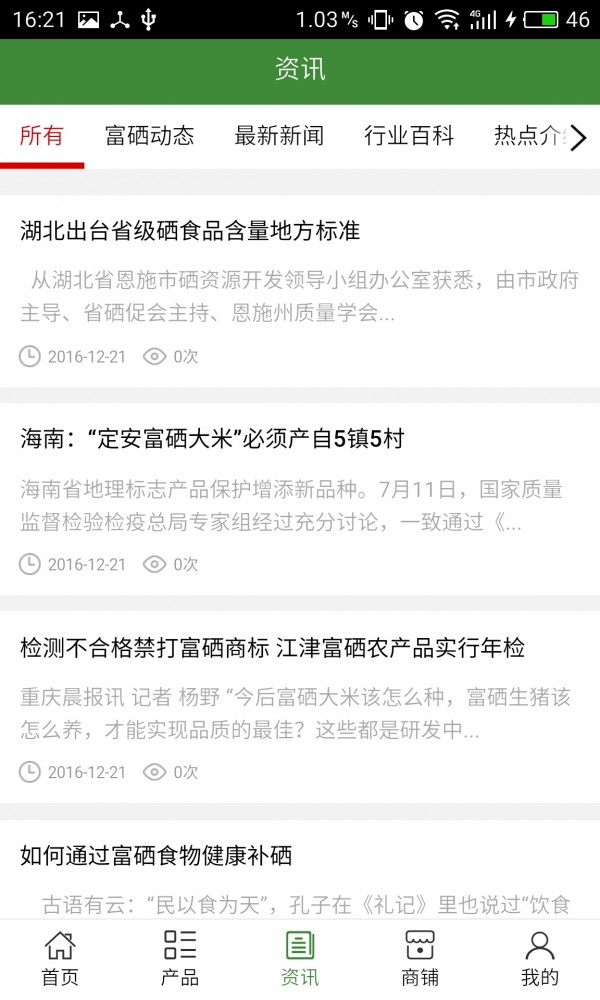The width and height of the screenshot is (600, 1000).
Task: Open the 商铺 tab
Action: point(420,958)
